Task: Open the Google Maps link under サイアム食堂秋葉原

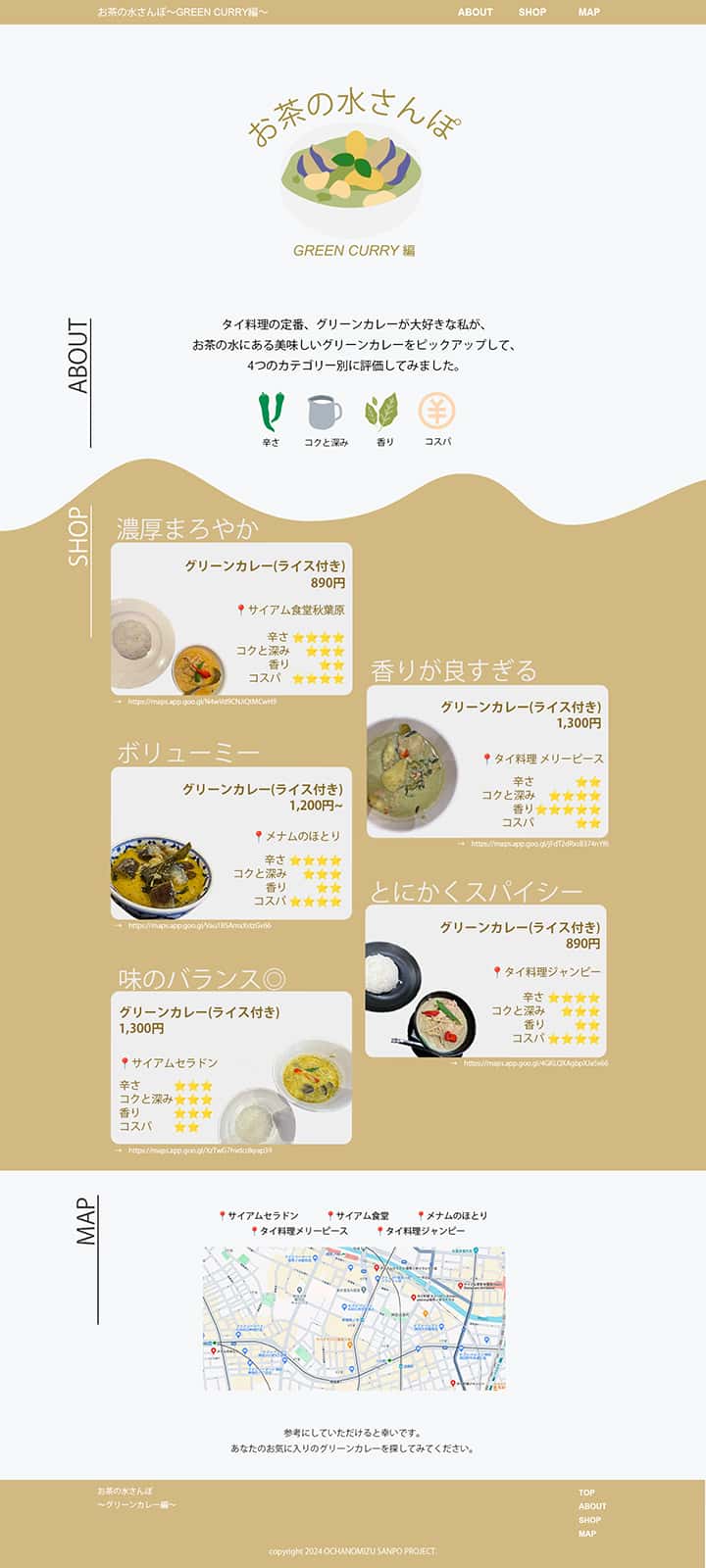Action: tap(202, 702)
